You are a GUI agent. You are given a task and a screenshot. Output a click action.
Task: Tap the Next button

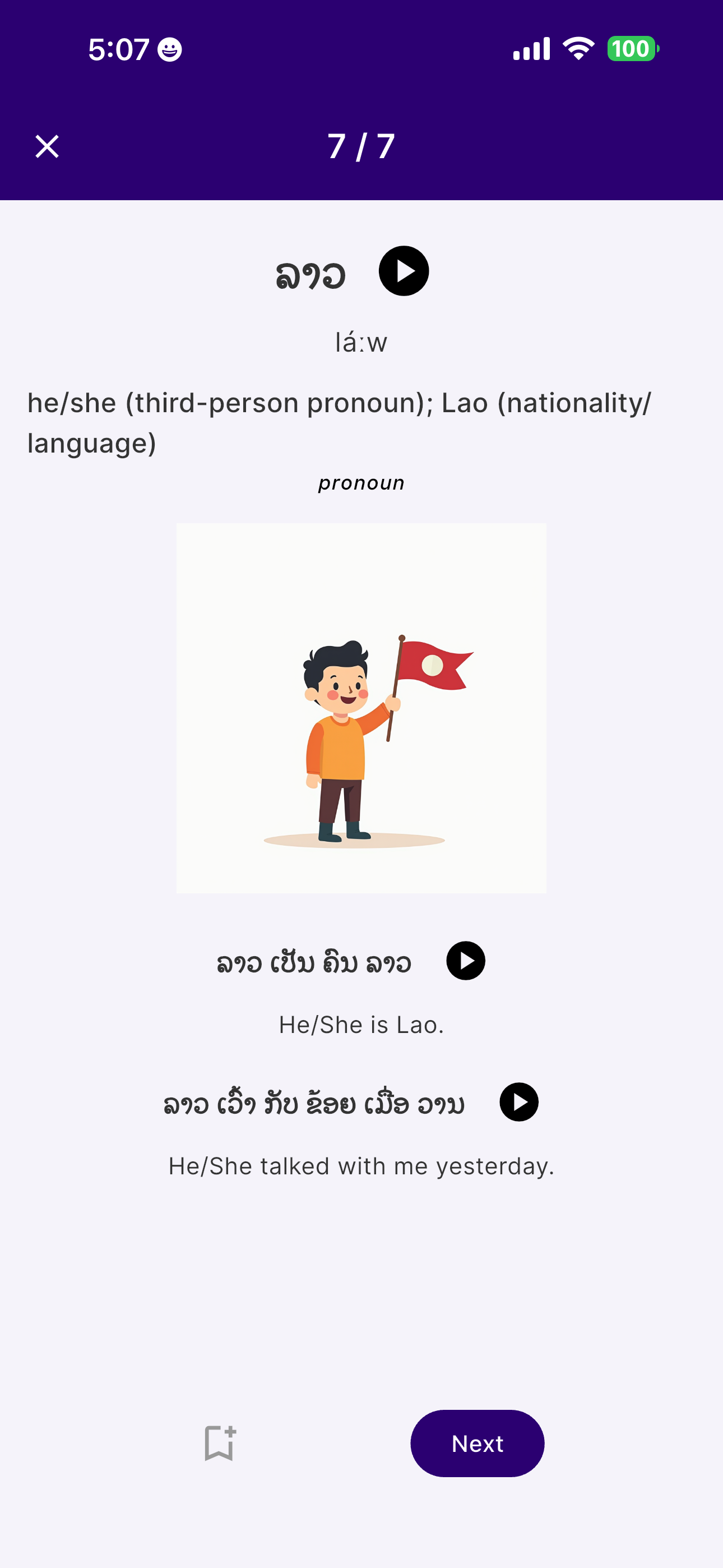pos(477,1443)
